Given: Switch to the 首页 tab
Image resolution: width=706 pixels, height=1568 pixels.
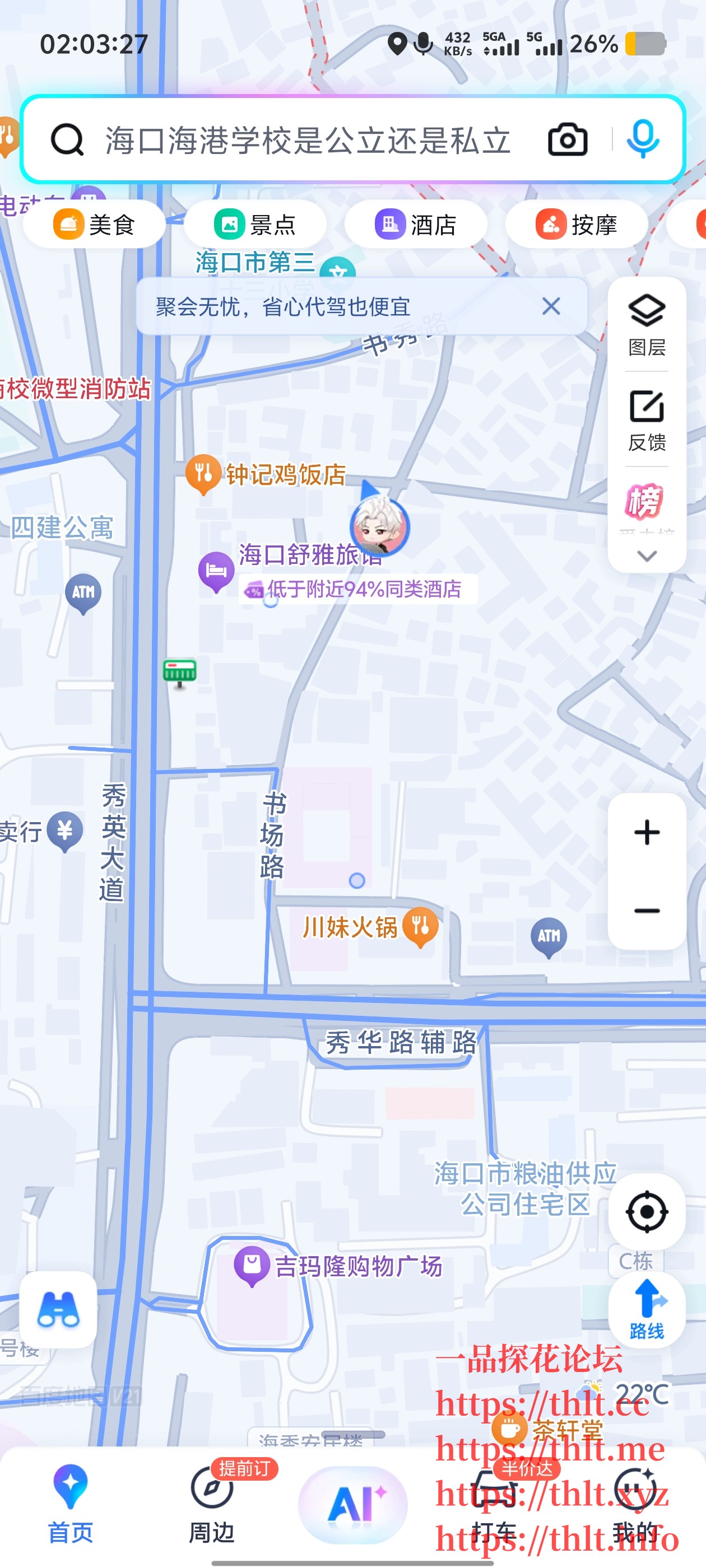Looking at the screenshot, I should [71, 1504].
